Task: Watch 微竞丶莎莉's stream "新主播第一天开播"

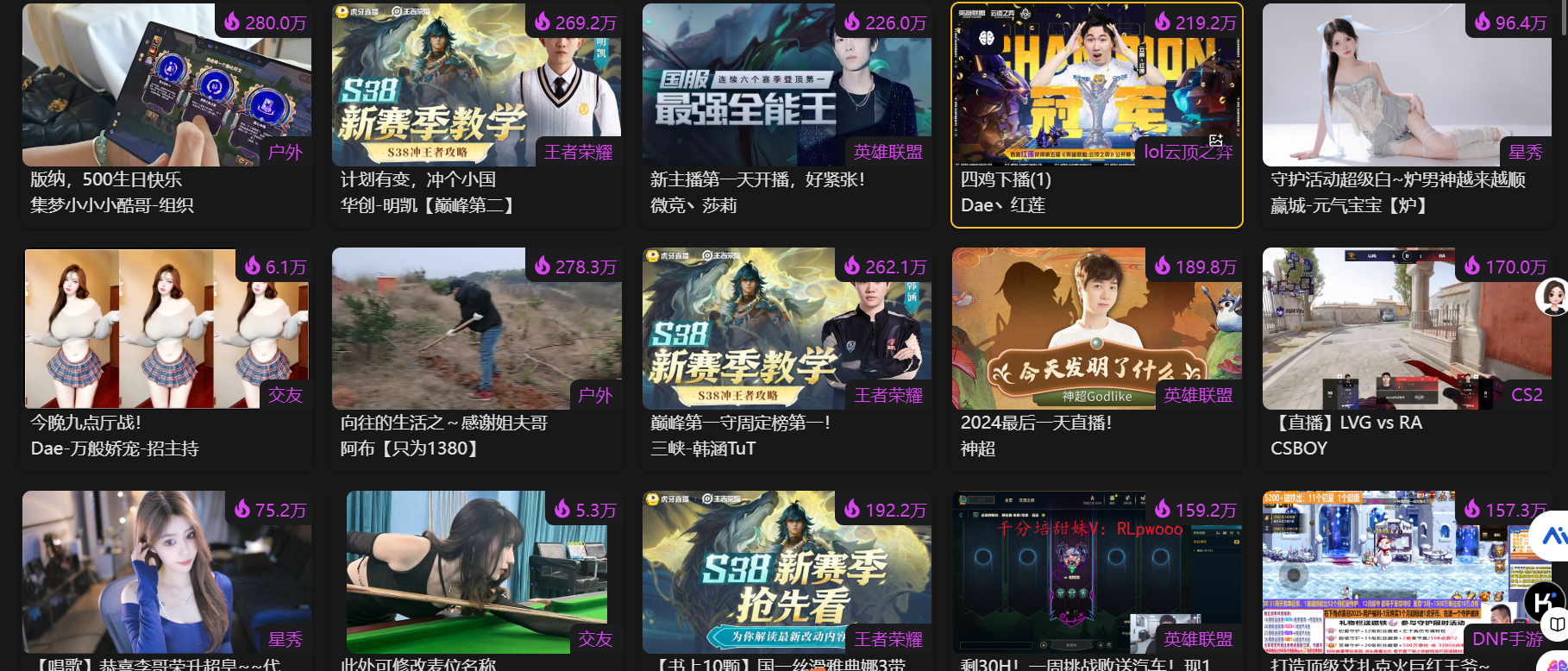Action: 786,86
